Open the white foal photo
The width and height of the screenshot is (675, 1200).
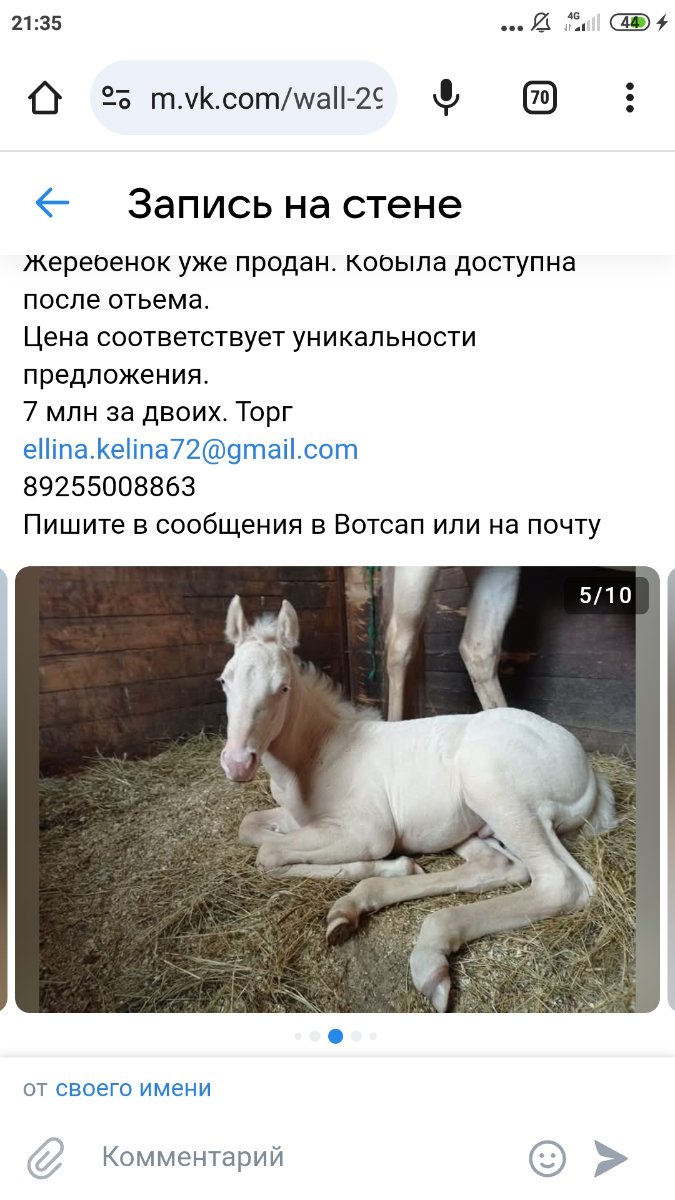pos(337,790)
